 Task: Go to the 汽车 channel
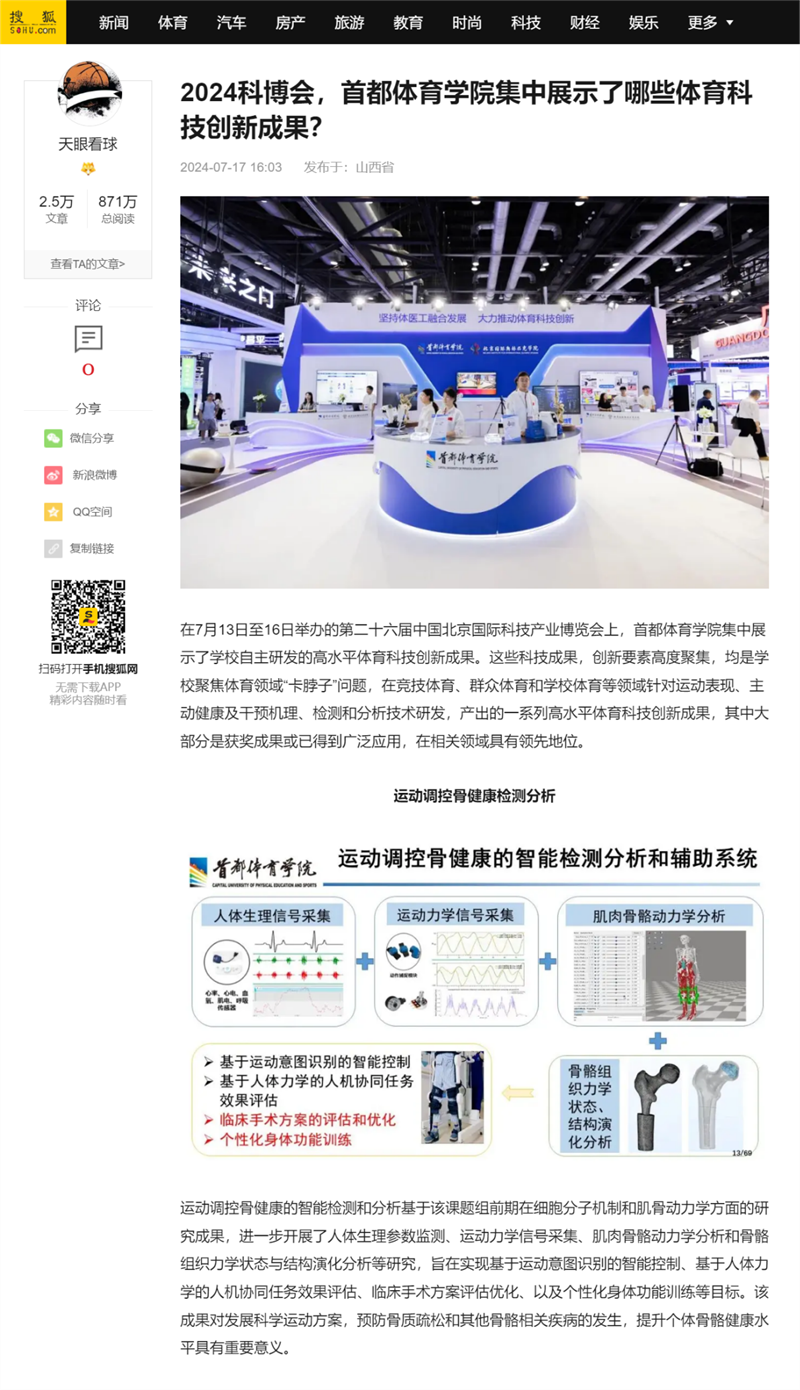click(231, 22)
